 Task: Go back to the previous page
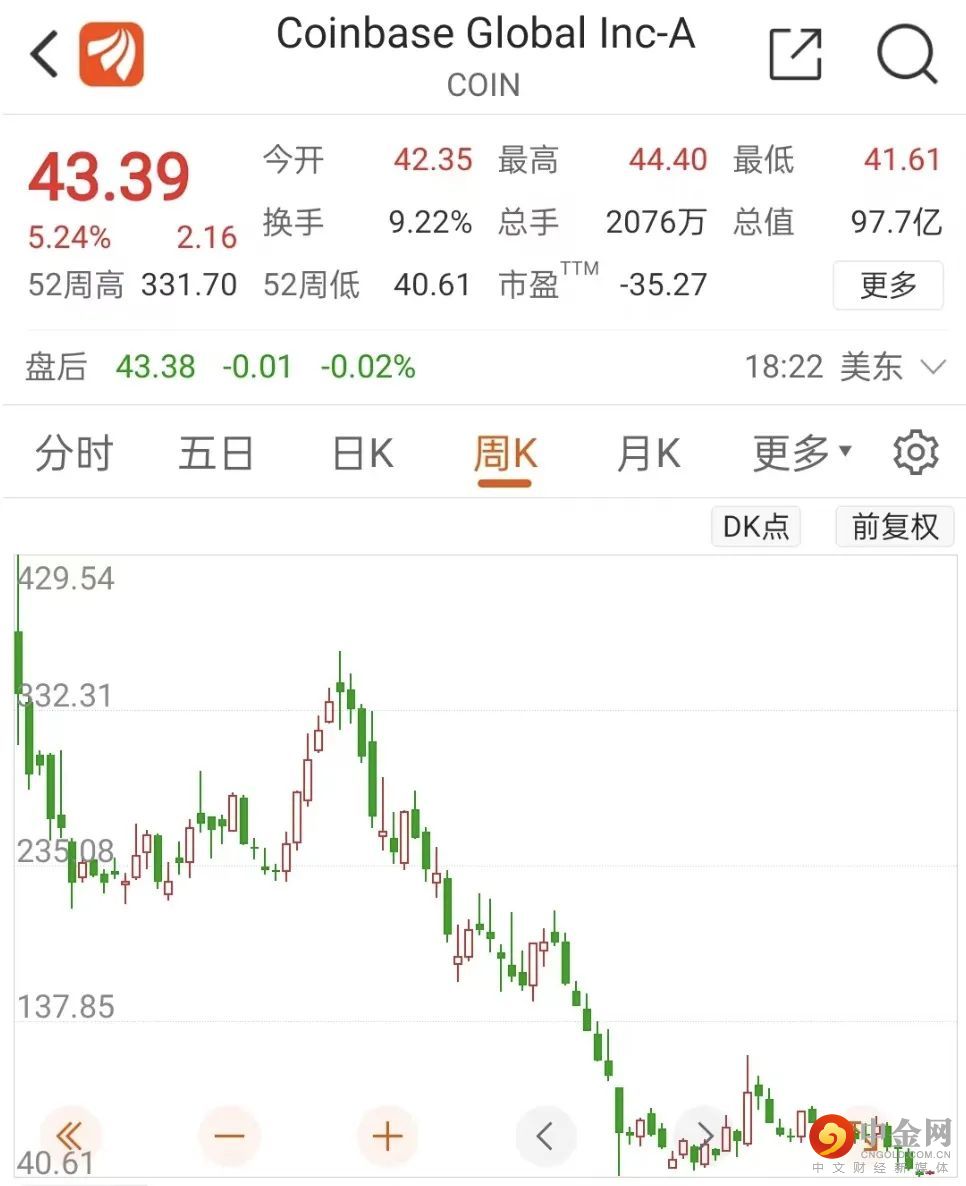(44, 54)
